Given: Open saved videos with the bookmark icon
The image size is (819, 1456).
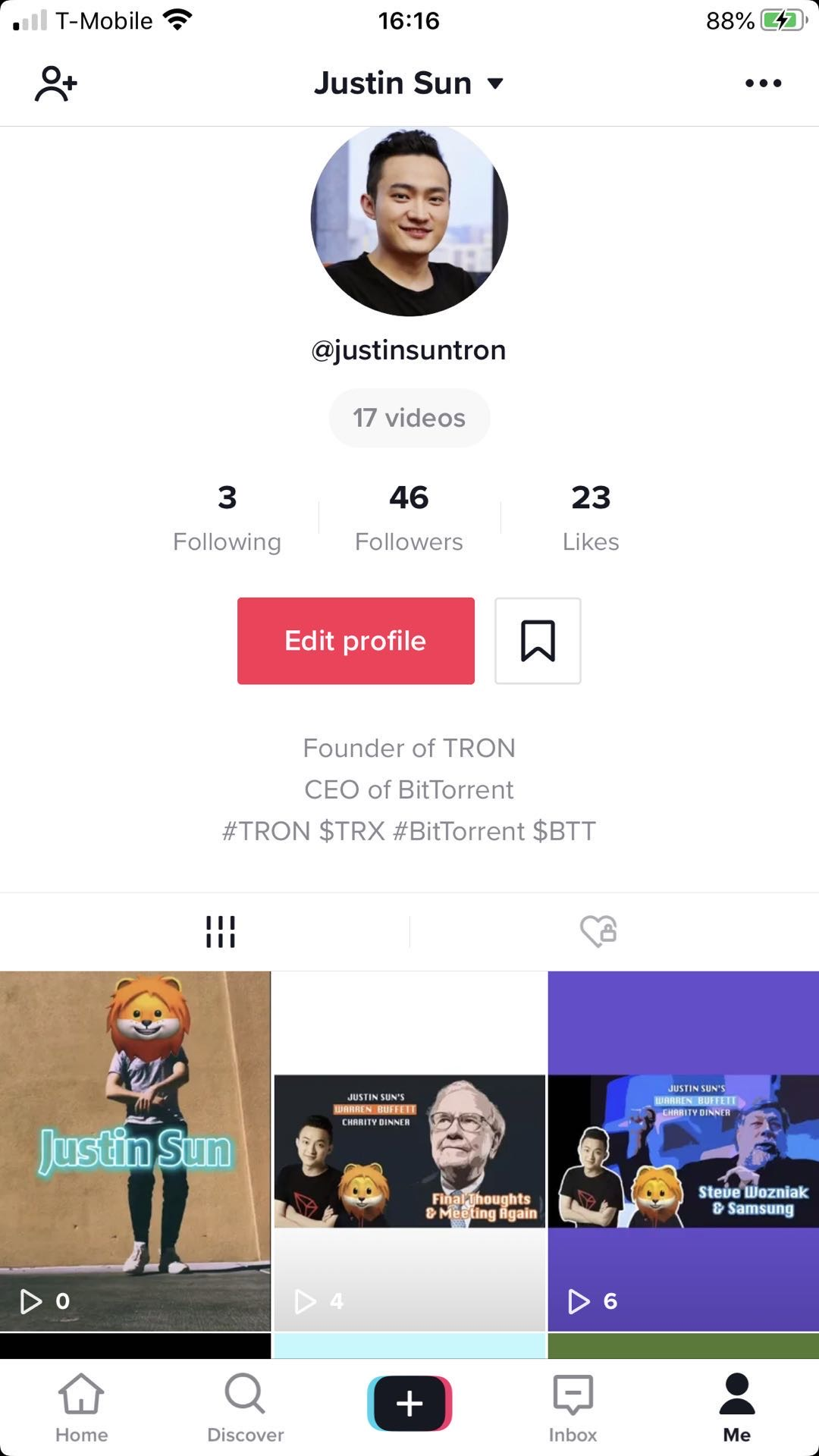Looking at the screenshot, I should pos(538,641).
